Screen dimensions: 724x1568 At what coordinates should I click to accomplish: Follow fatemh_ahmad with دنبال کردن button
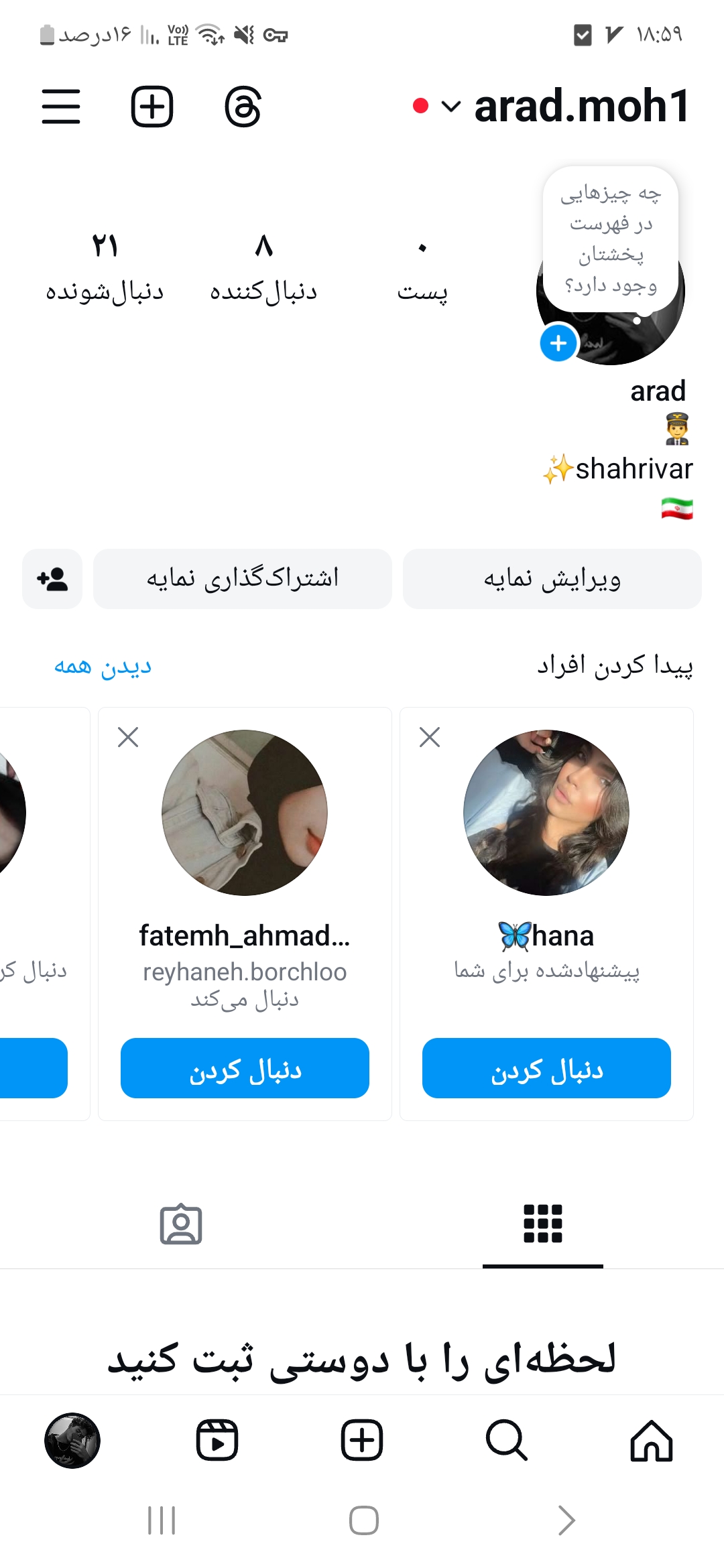coord(245,1068)
